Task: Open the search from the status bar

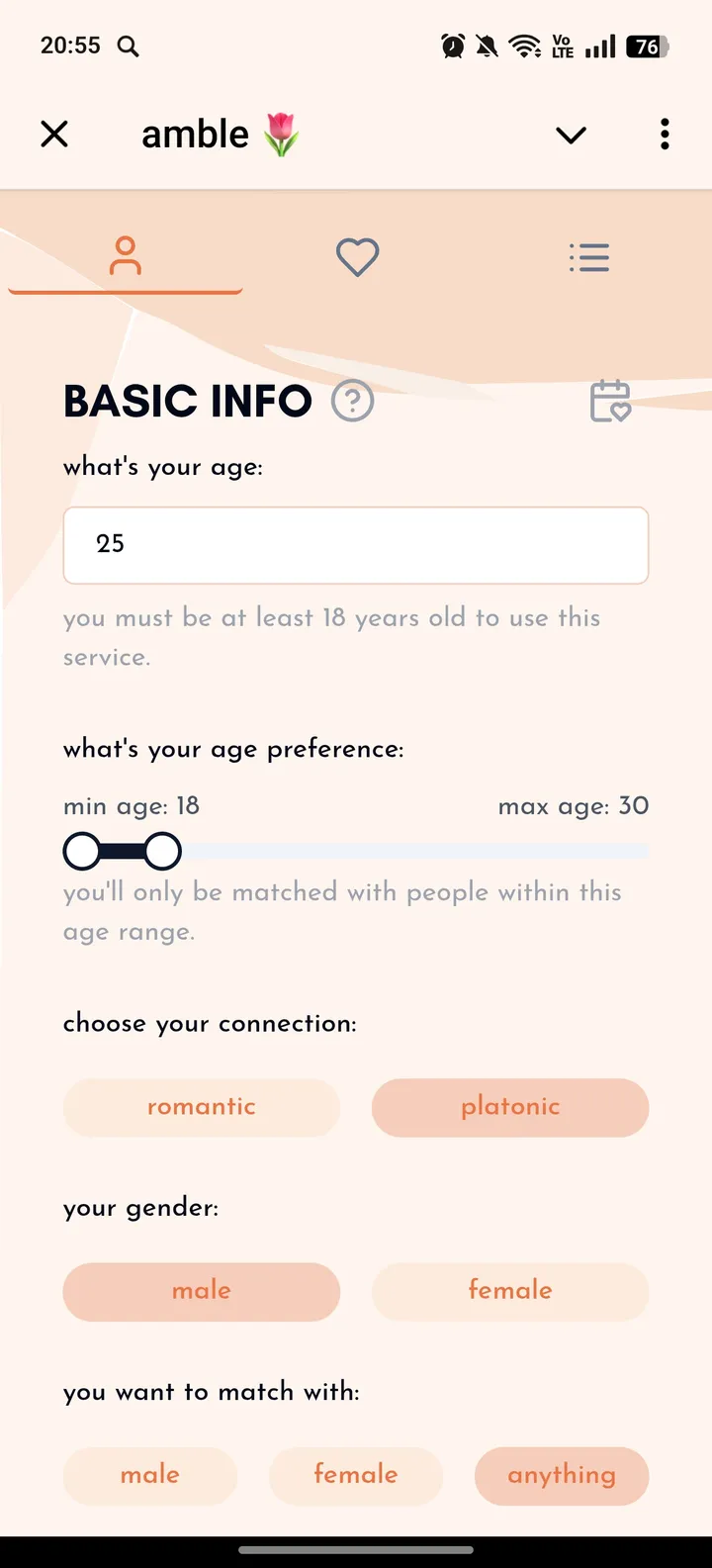Action: [128, 46]
